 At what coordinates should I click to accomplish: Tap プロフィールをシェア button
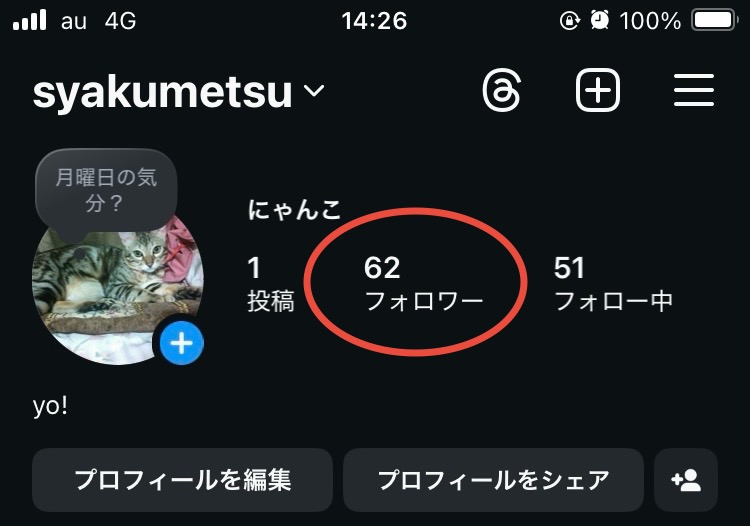[x=493, y=480]
